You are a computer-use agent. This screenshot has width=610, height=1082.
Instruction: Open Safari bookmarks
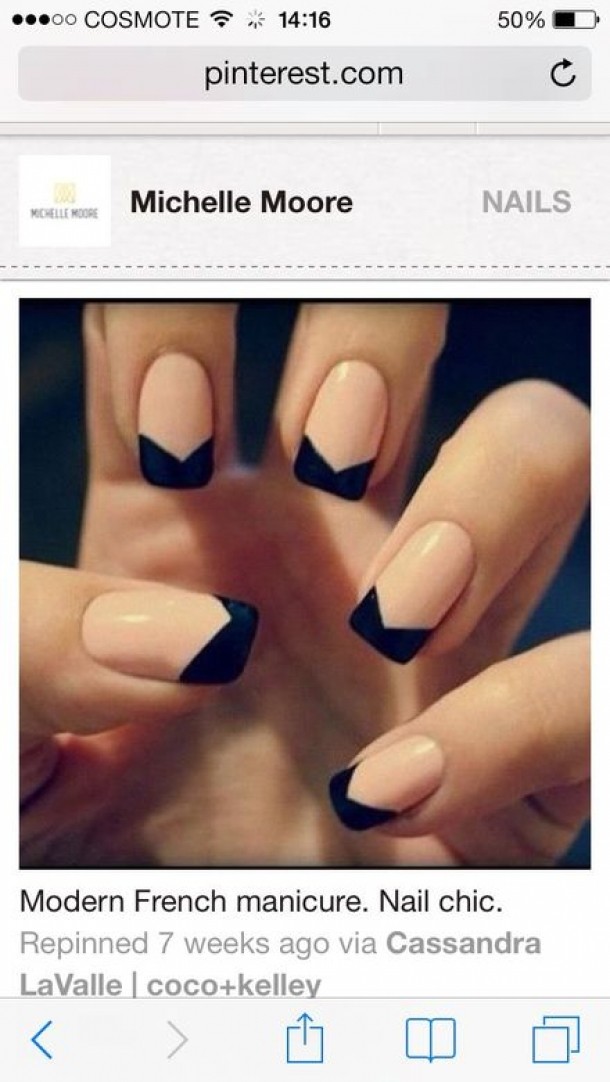(430, 1040)
